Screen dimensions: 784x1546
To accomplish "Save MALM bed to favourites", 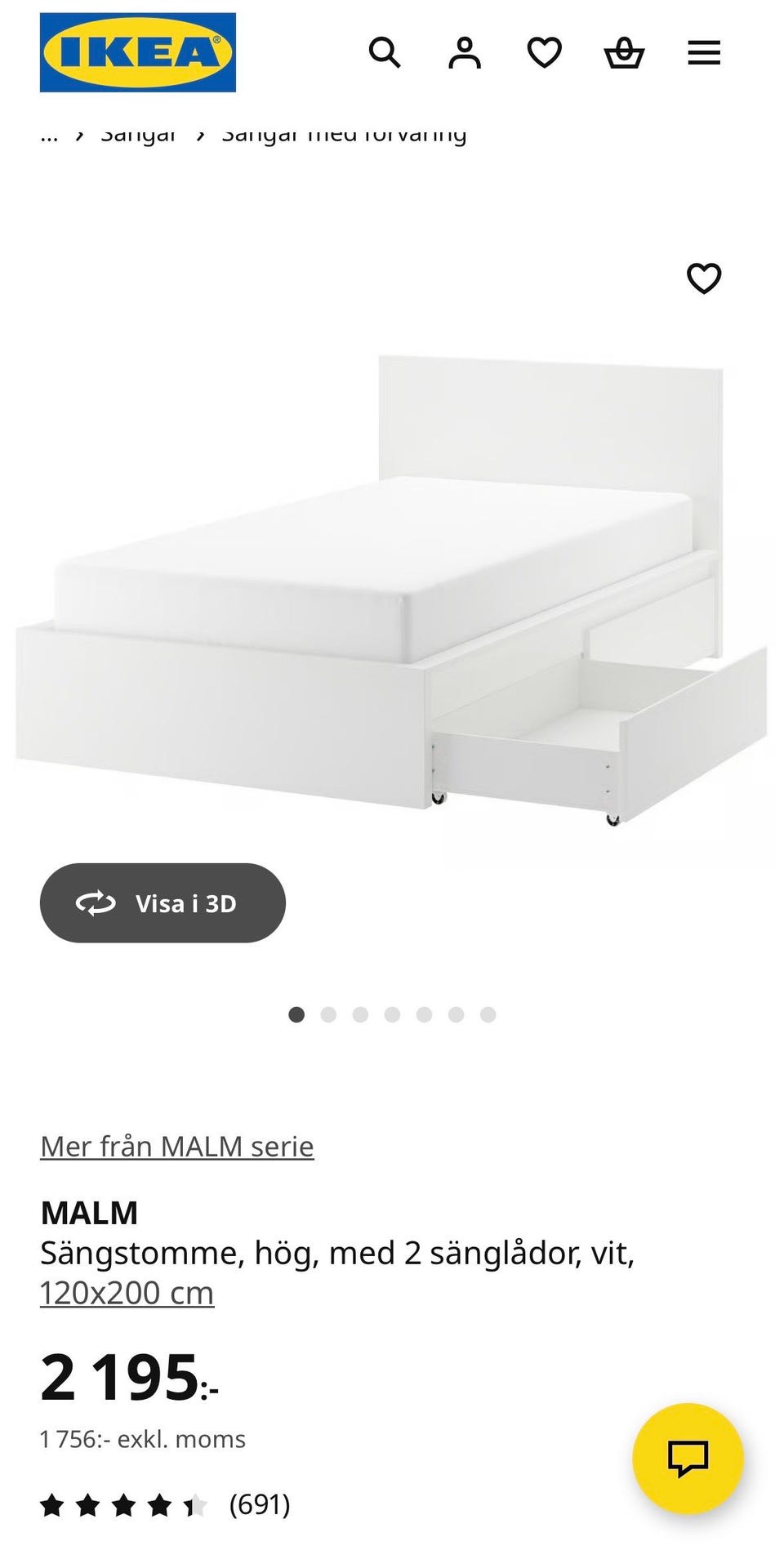I will 703,278.
